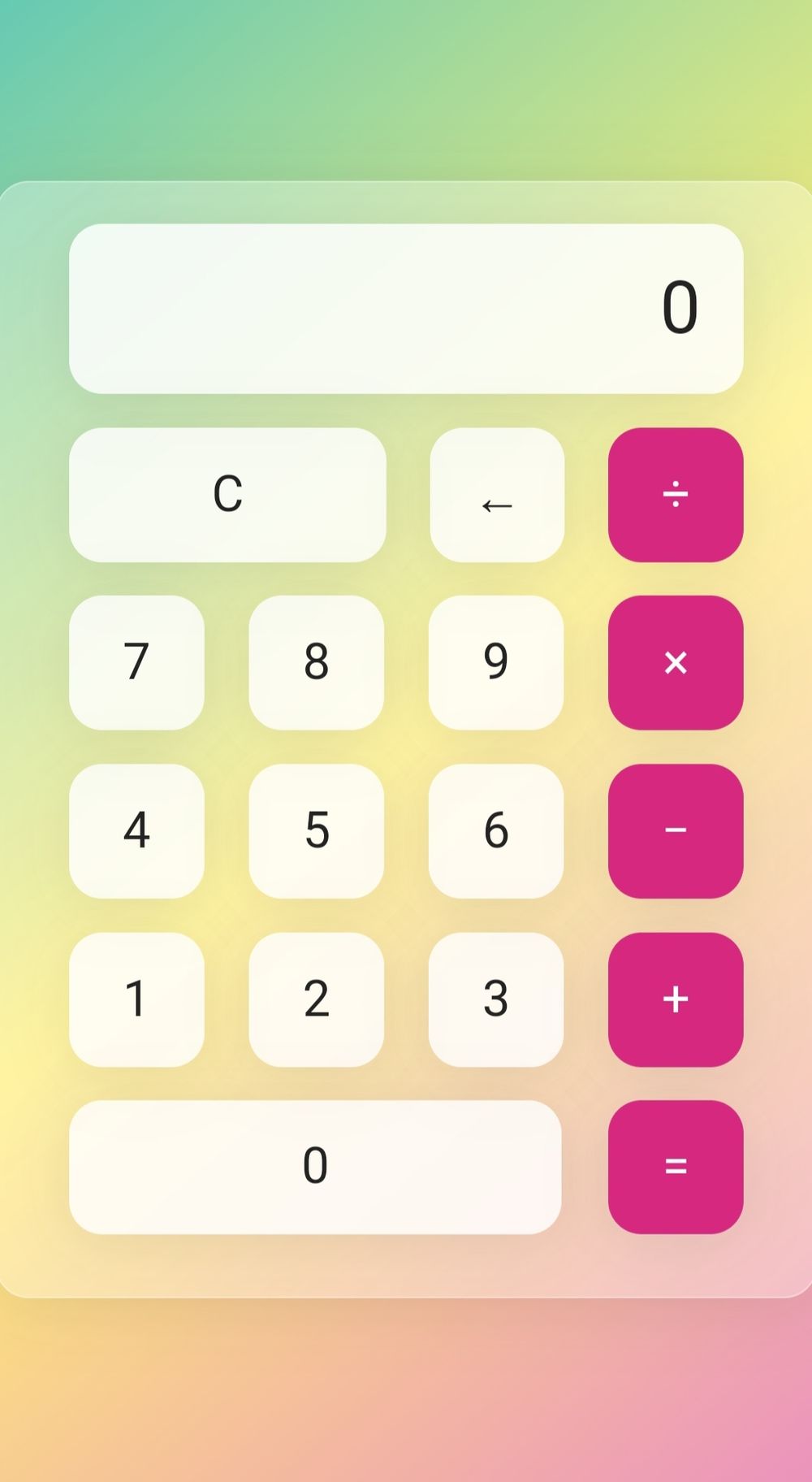
Task: Select the divide operator
Action: (676, 495)
